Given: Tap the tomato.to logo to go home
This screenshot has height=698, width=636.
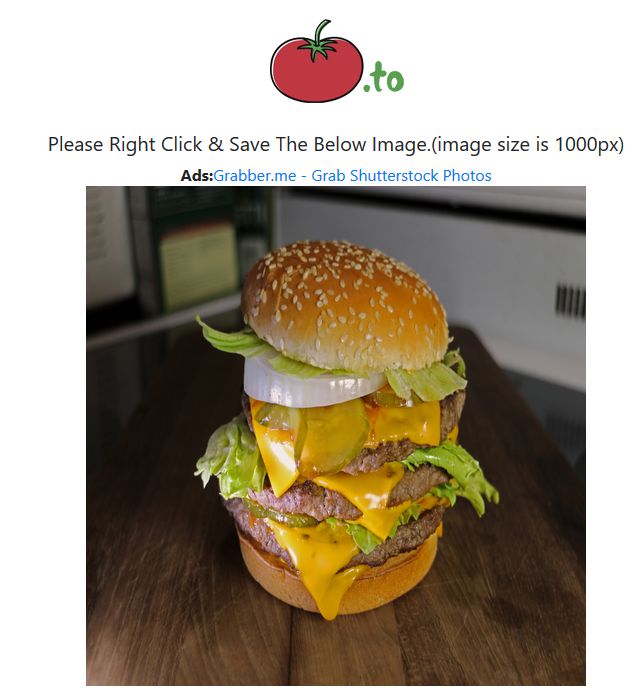Looking at the screenshot, I should tap(337, 61).
